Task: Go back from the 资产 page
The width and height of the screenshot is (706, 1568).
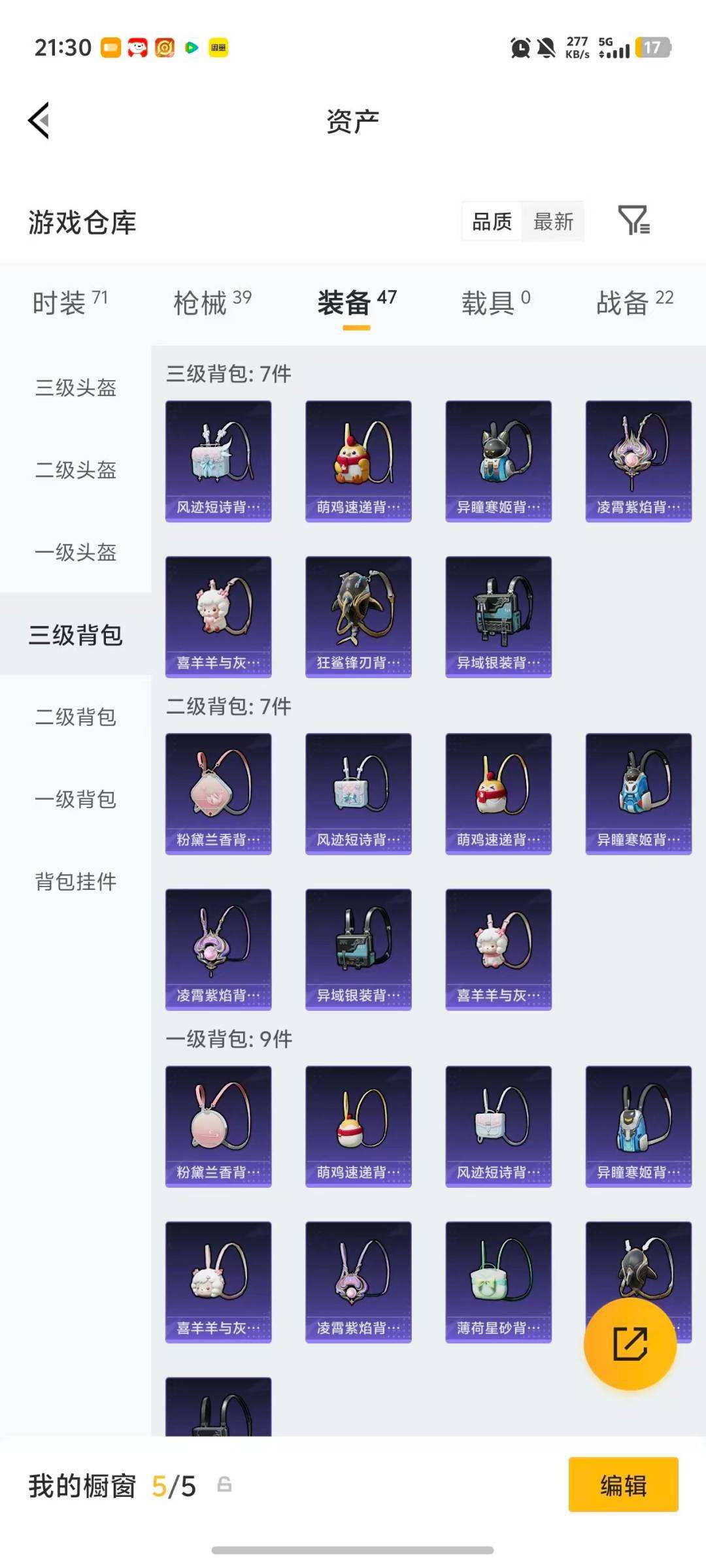Action: [x=39, y=121]
